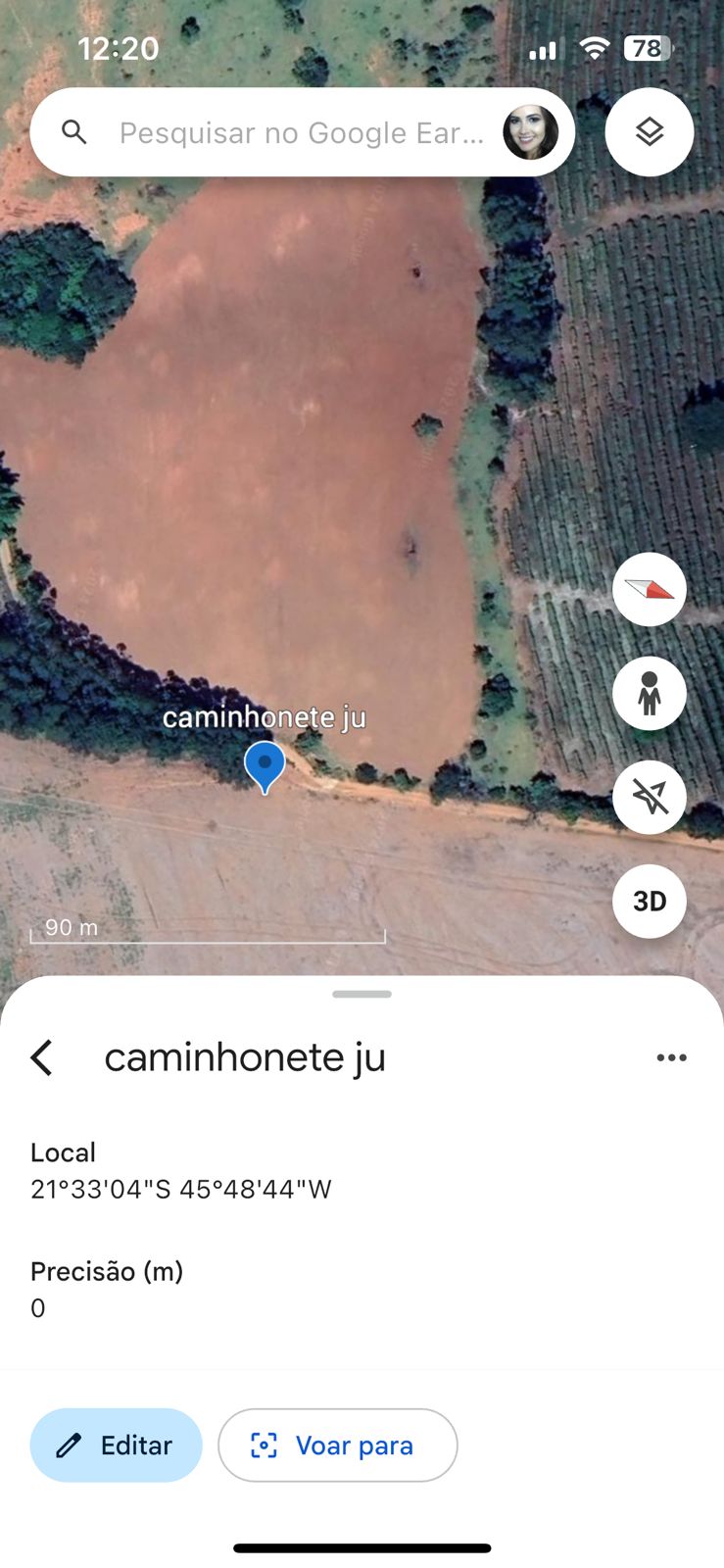Edit the caminhonete ju placemark

tap(117, 1445)
